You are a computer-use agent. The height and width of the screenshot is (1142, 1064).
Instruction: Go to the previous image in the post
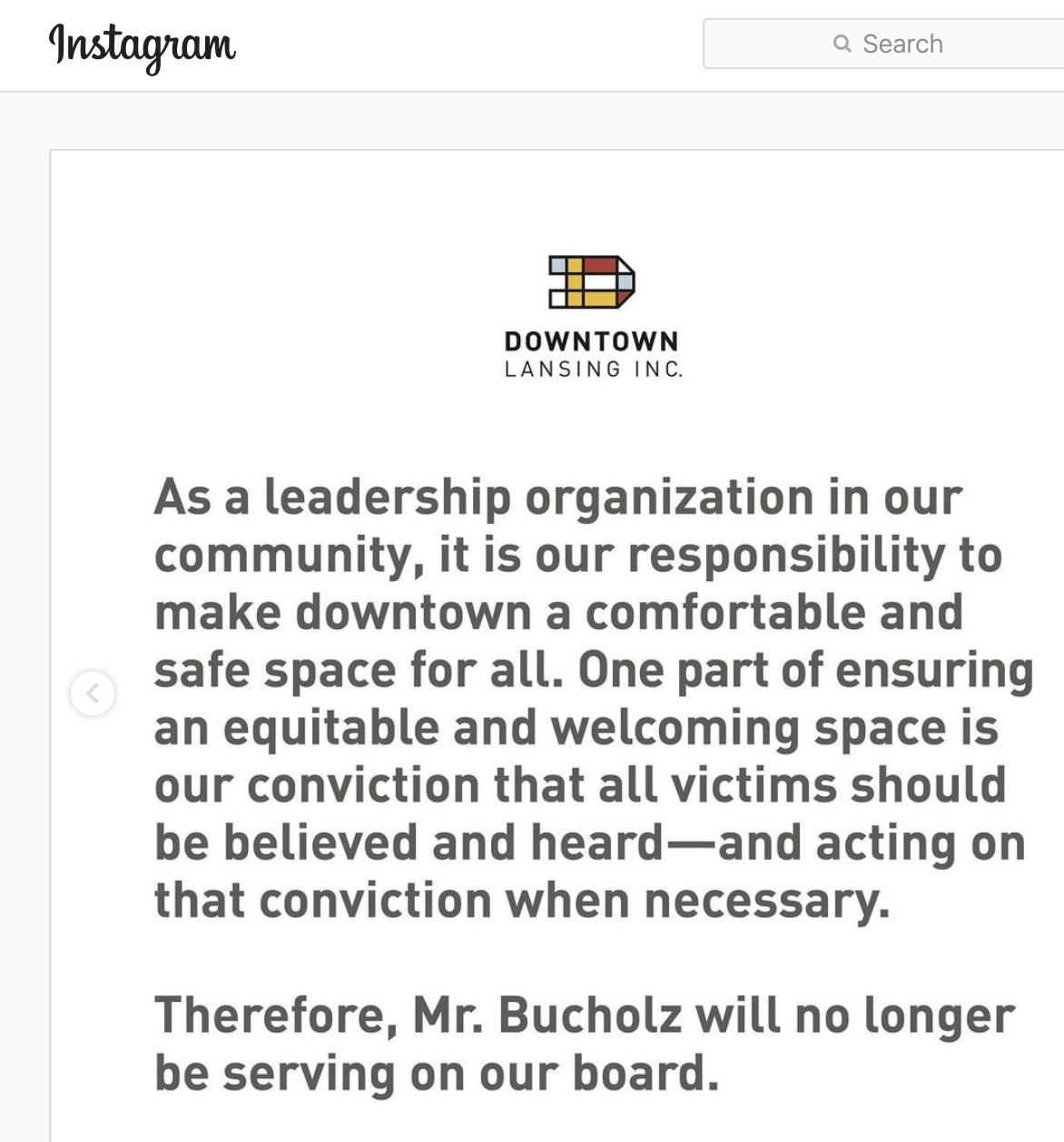(93, 694)
